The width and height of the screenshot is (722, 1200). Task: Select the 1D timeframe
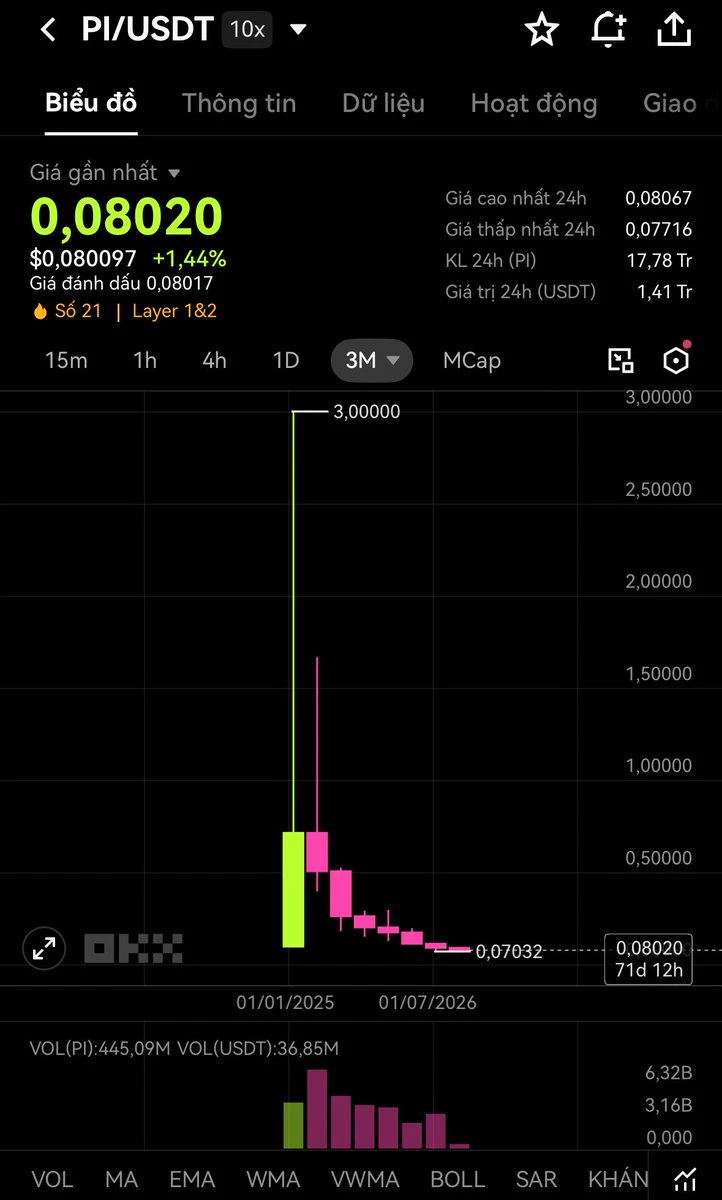(x=286, y=360)
